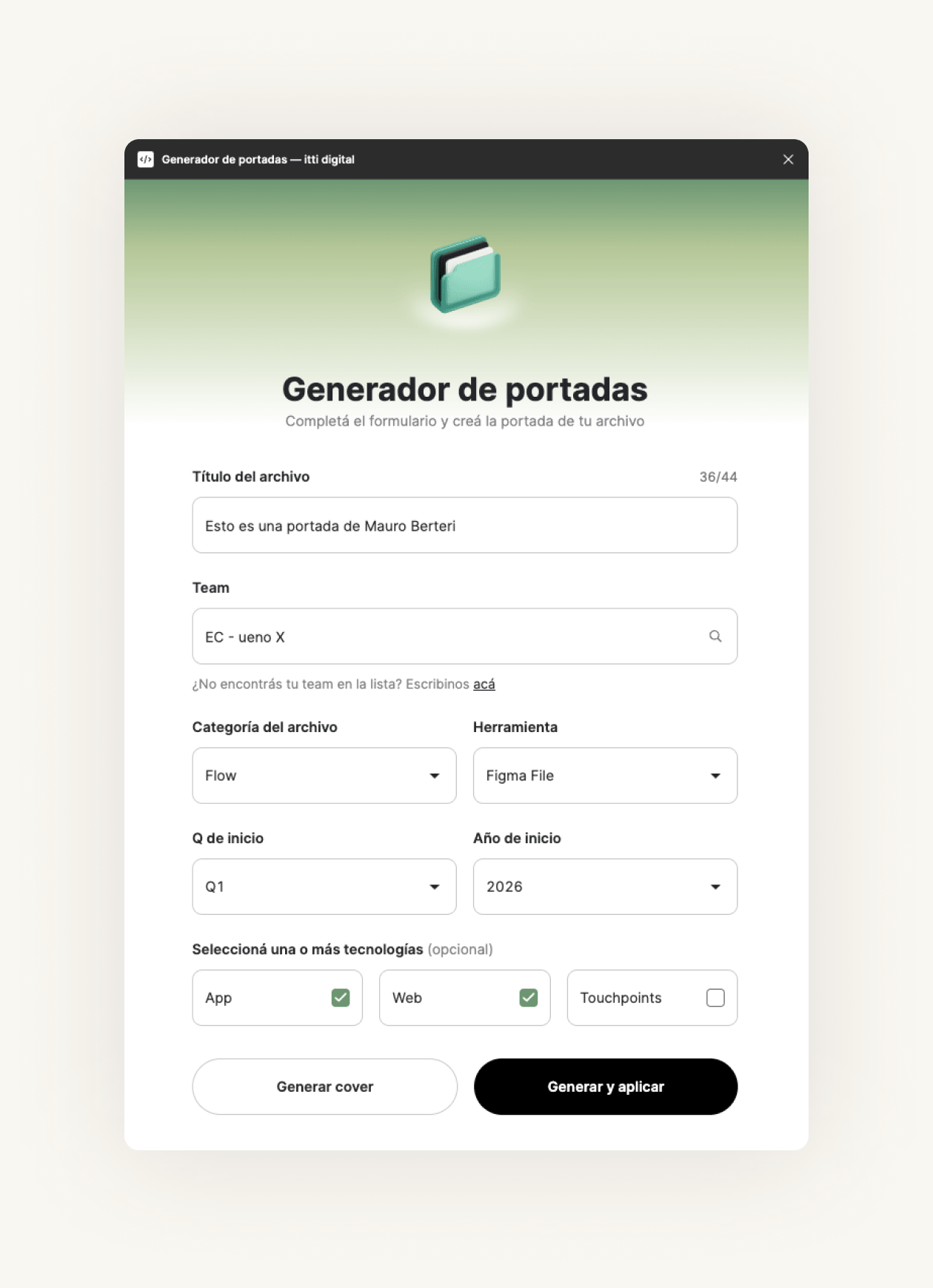This screenshot has width=933, height=1288.
Task: Click the chevron on the Figma File dropdown
Action: (x=715, y=776)
